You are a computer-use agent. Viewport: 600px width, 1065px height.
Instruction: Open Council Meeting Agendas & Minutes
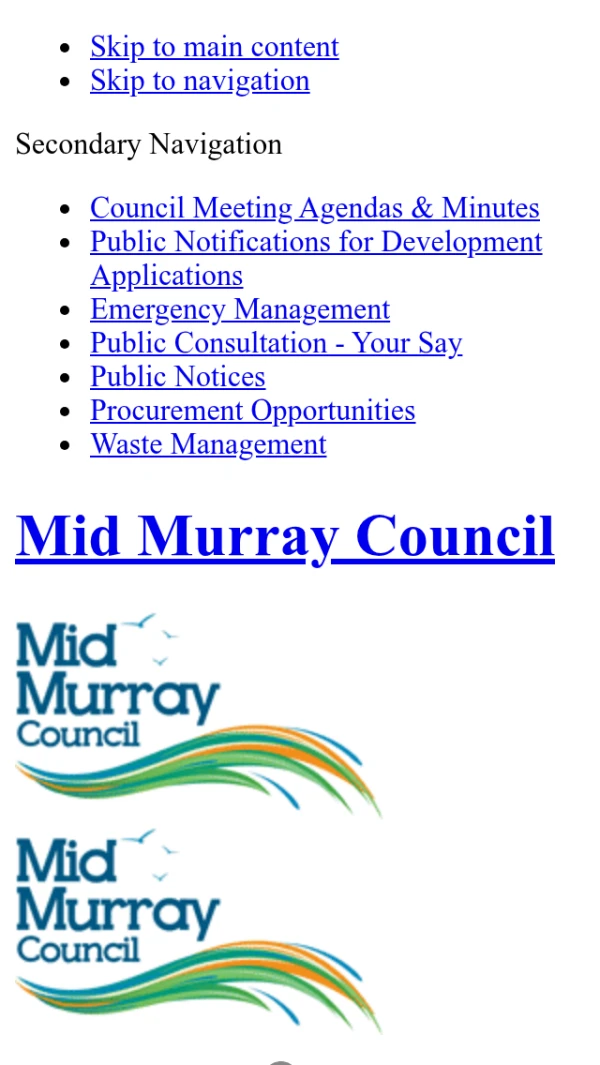pos(315,208)
